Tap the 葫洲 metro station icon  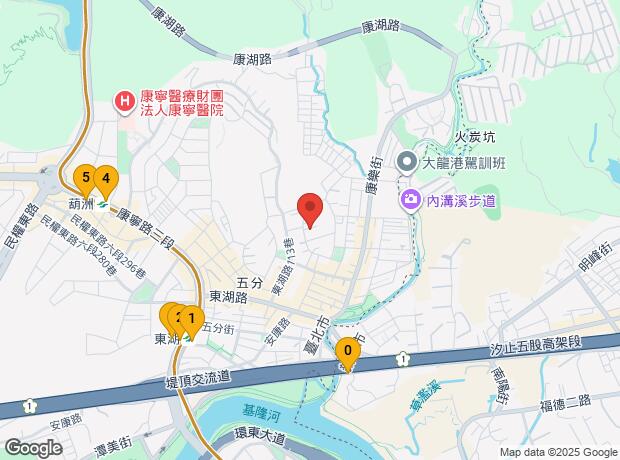click(x=103, y=205)
